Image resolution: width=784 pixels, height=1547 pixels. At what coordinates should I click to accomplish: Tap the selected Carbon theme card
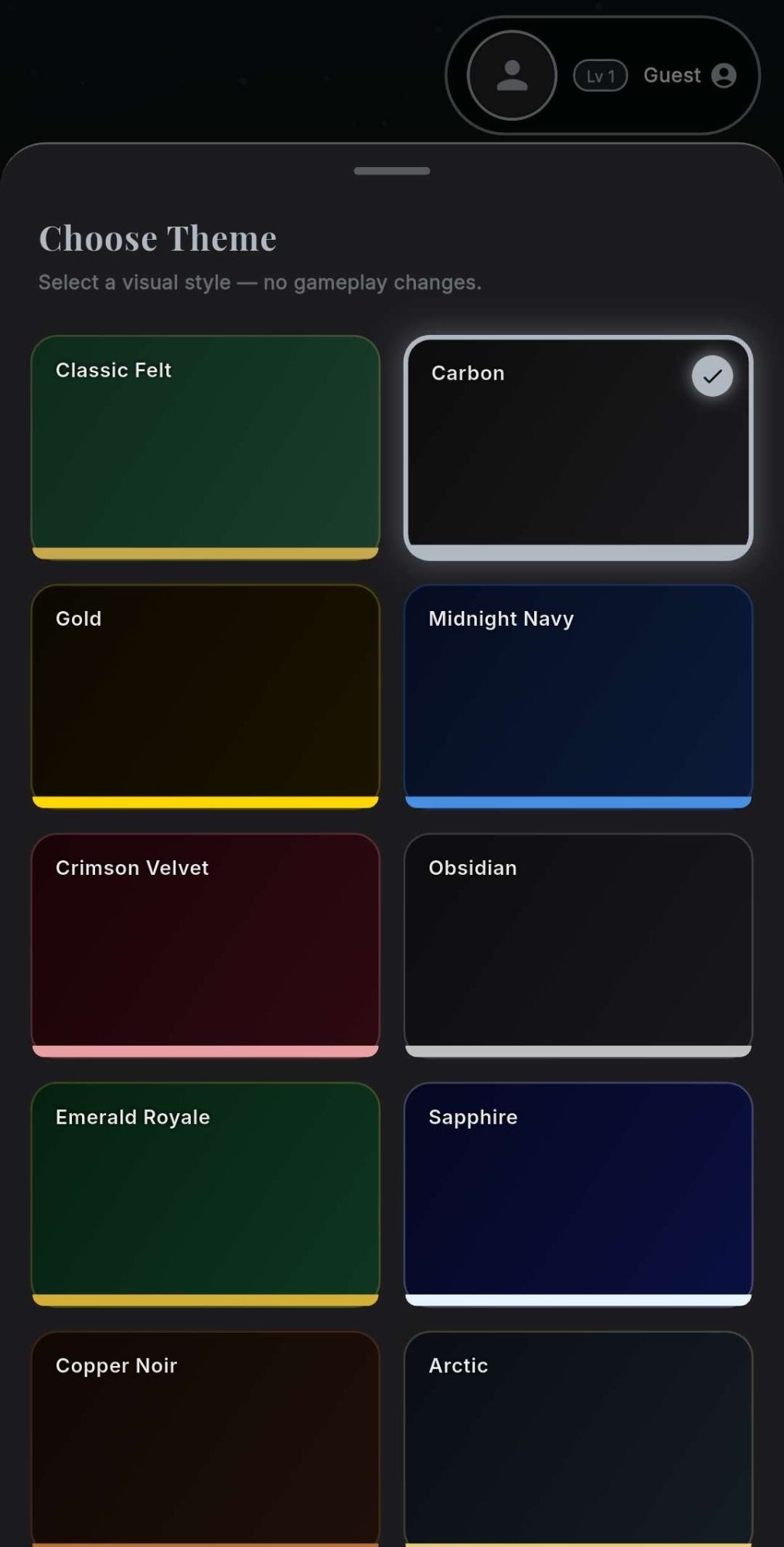tap(578, 447)
